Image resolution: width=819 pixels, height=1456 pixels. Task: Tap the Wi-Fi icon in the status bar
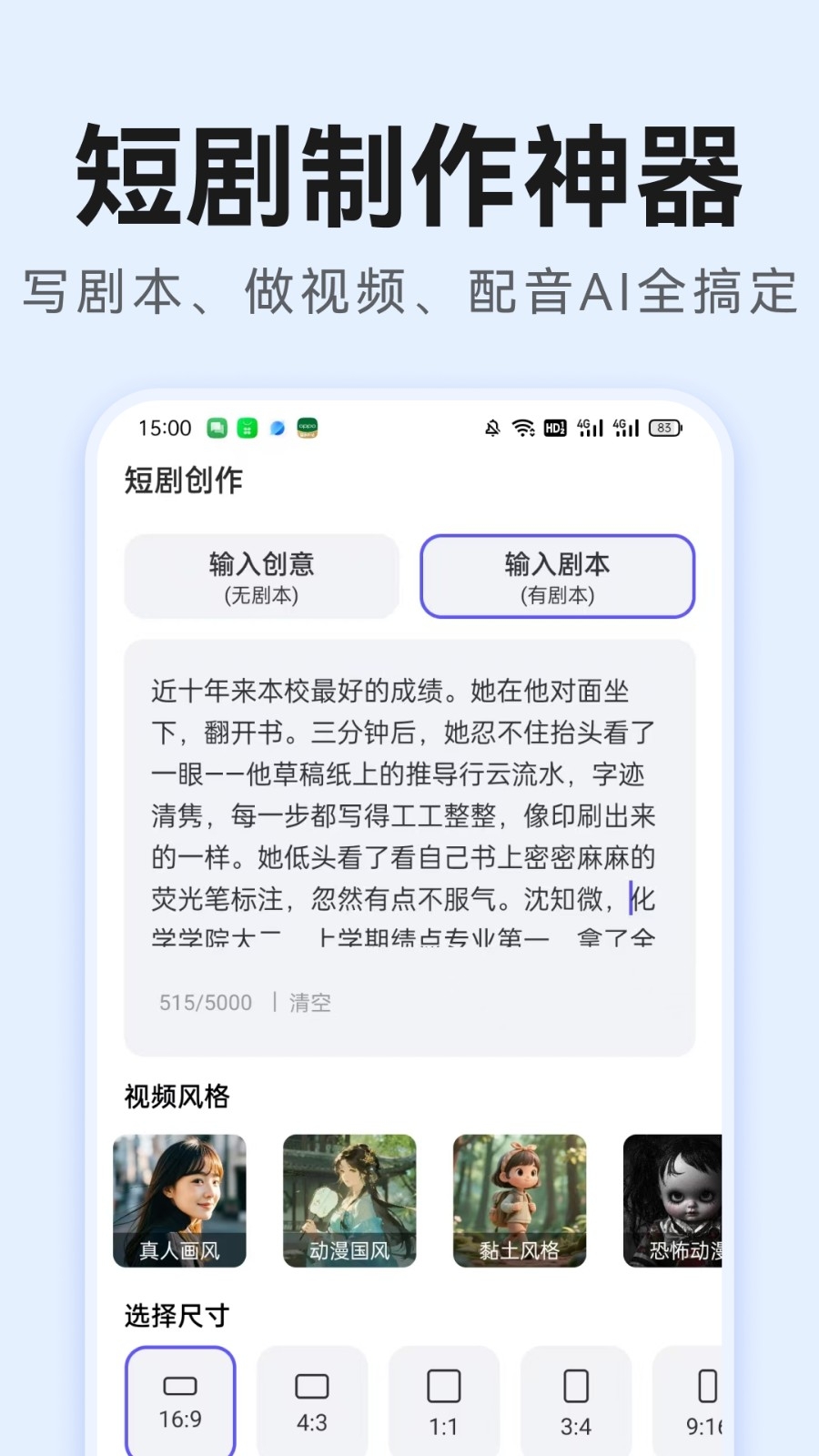click(x=522, y=428)
